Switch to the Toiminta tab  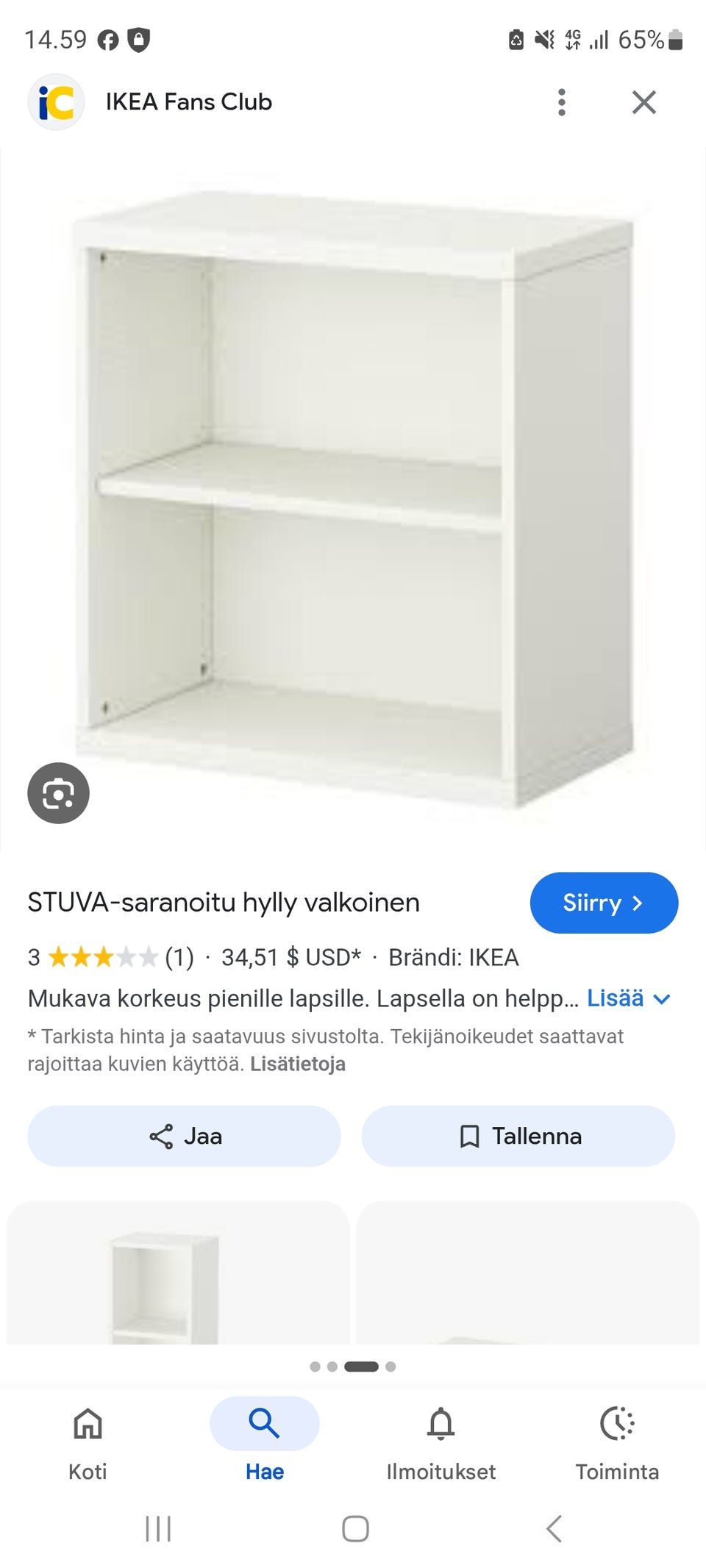click(617, 1439)
